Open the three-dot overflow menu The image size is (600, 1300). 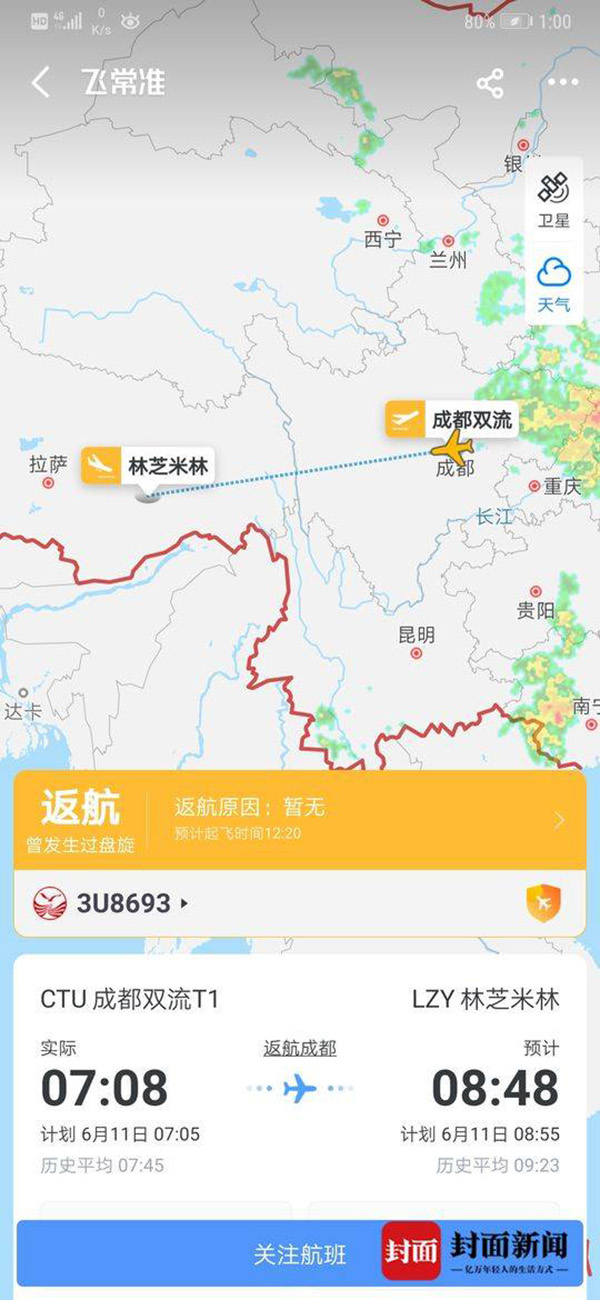coord(563,83)
